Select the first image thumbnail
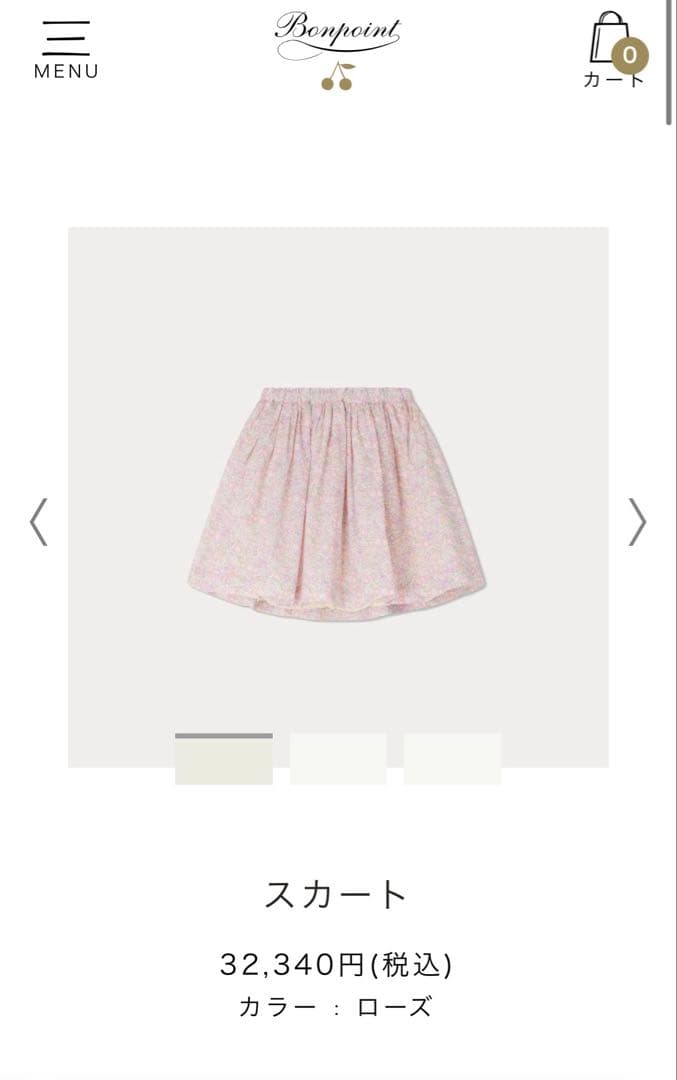Viewport: 677px width, 1080px height. click(223, 760)
